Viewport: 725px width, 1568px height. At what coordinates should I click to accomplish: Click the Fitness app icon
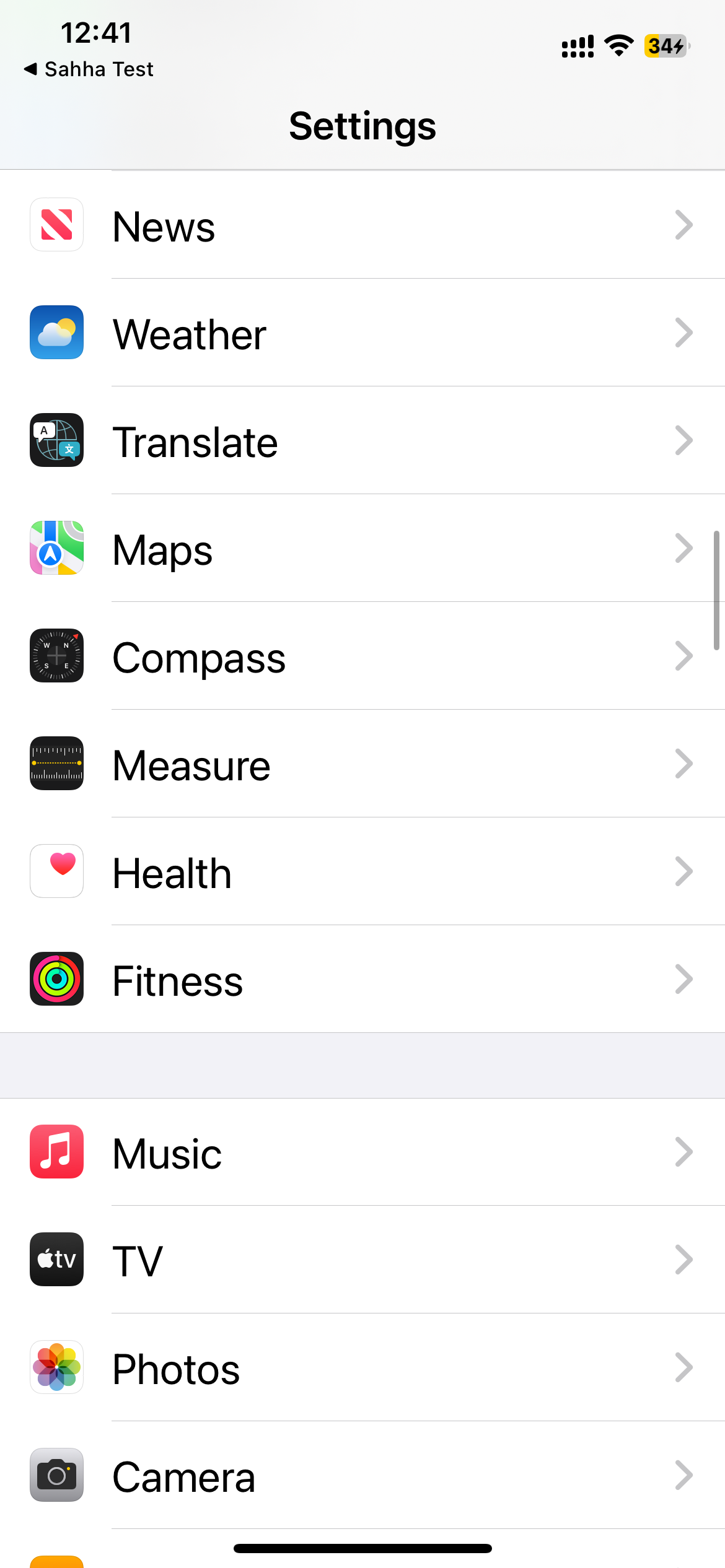[56, 979]
